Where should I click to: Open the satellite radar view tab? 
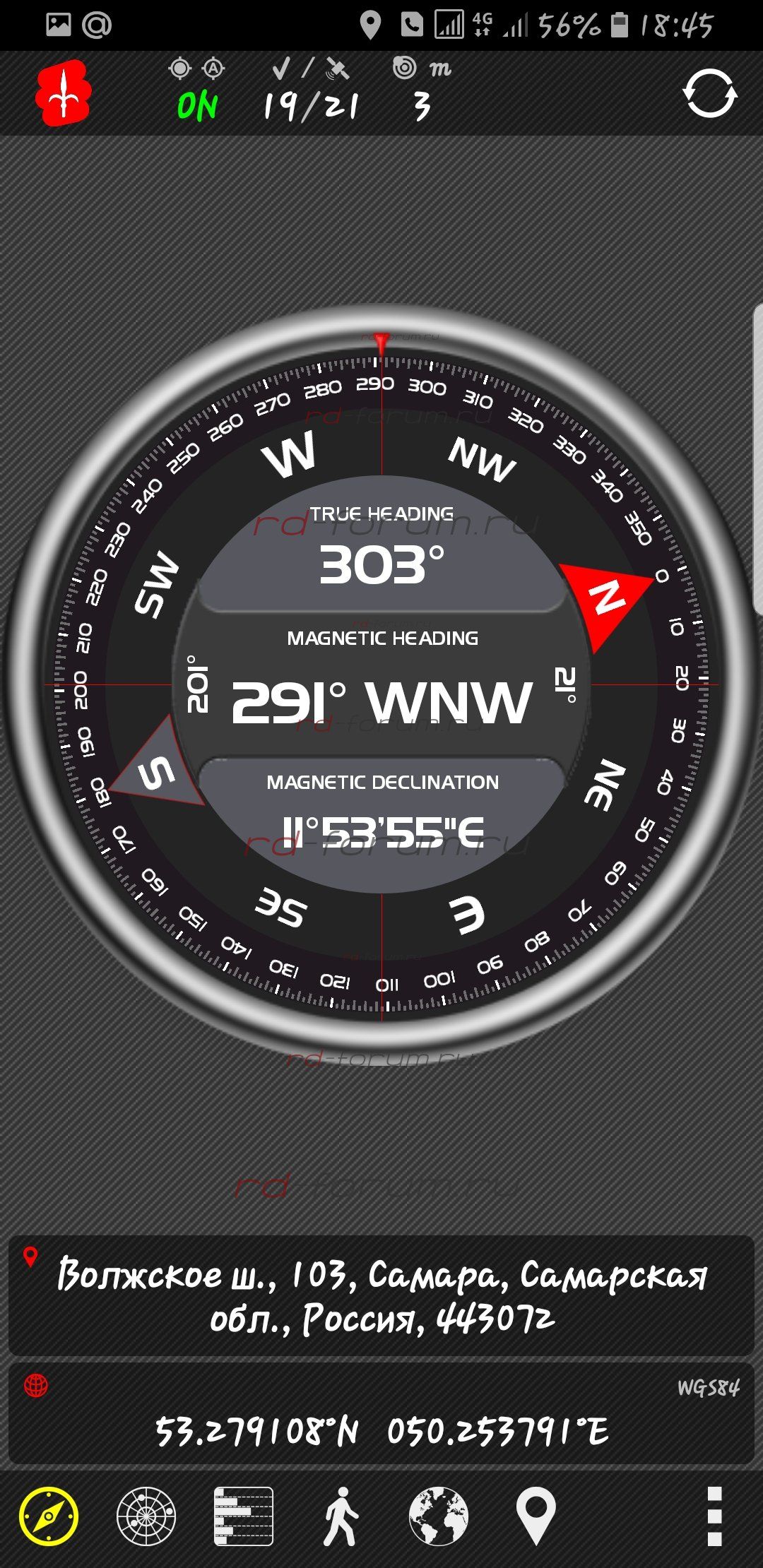click(x=146, y=1516)
